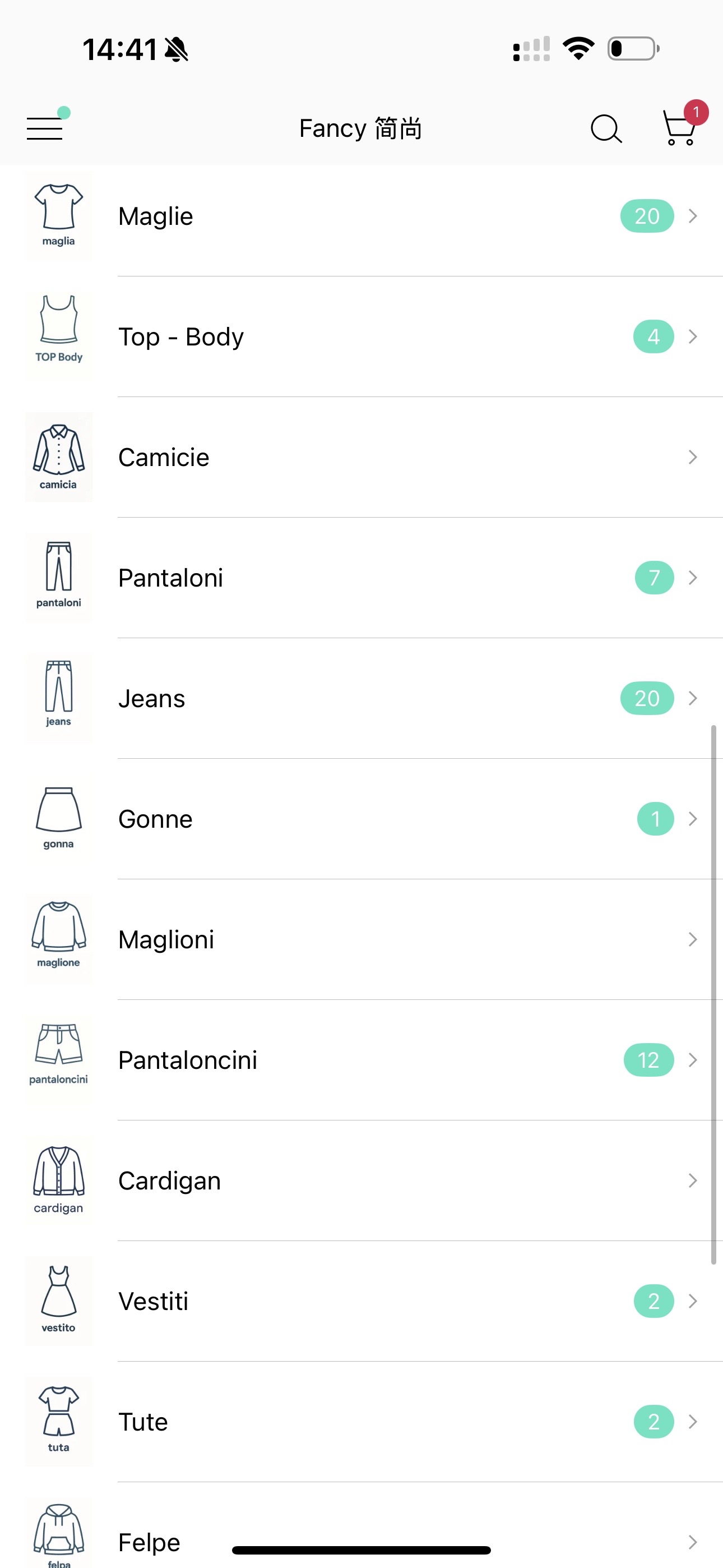Expand the Cardigan category chevron
The image size is (723, 1568).
coord(693,1180)
